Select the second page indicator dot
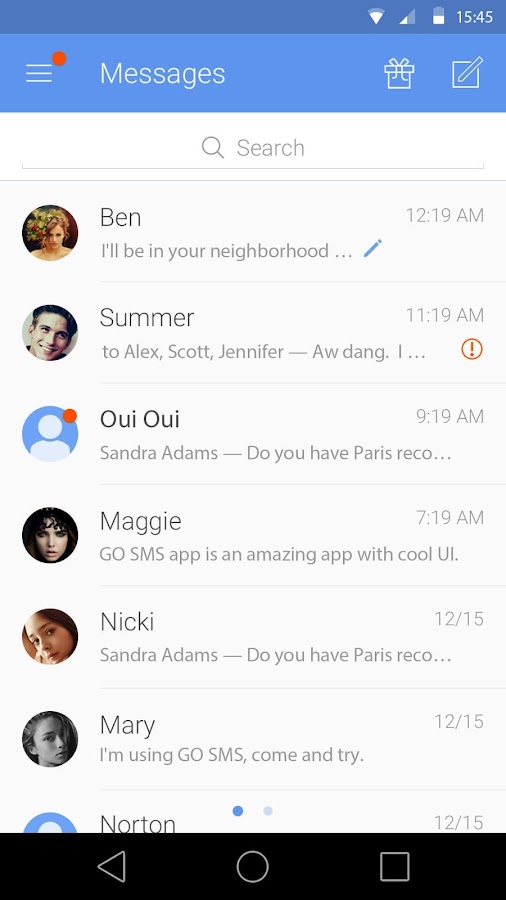506x900 pixels. coord(268,811)
